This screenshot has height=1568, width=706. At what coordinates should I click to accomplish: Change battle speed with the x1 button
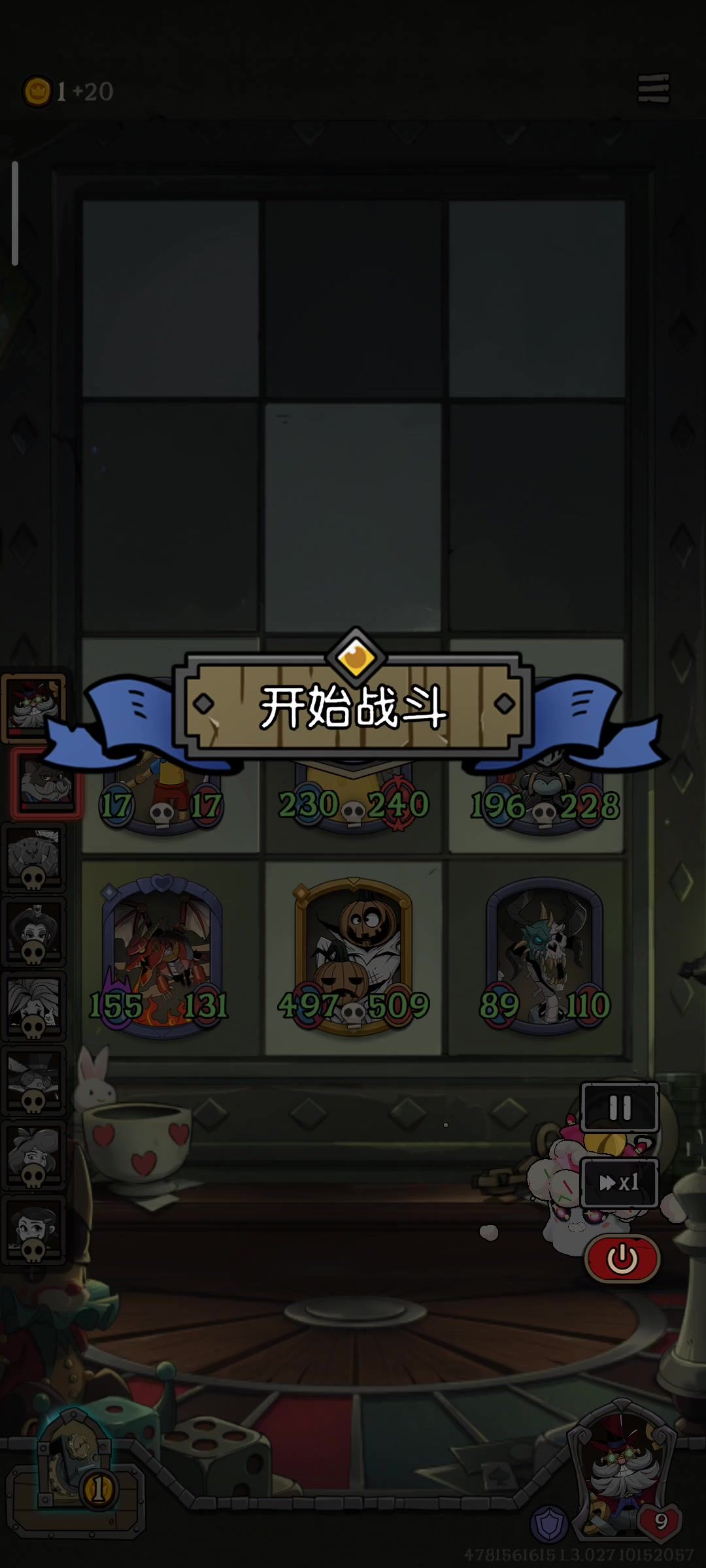point(619,1182)
